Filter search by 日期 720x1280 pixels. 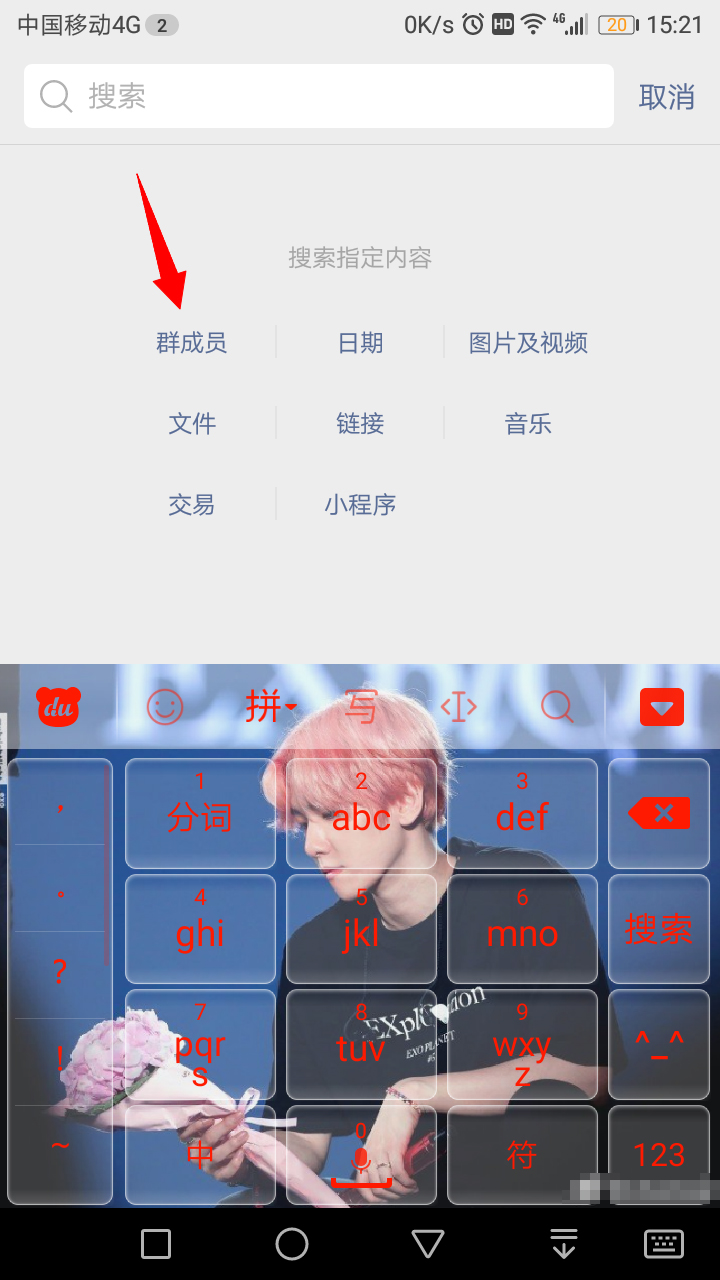coord(360,343)
